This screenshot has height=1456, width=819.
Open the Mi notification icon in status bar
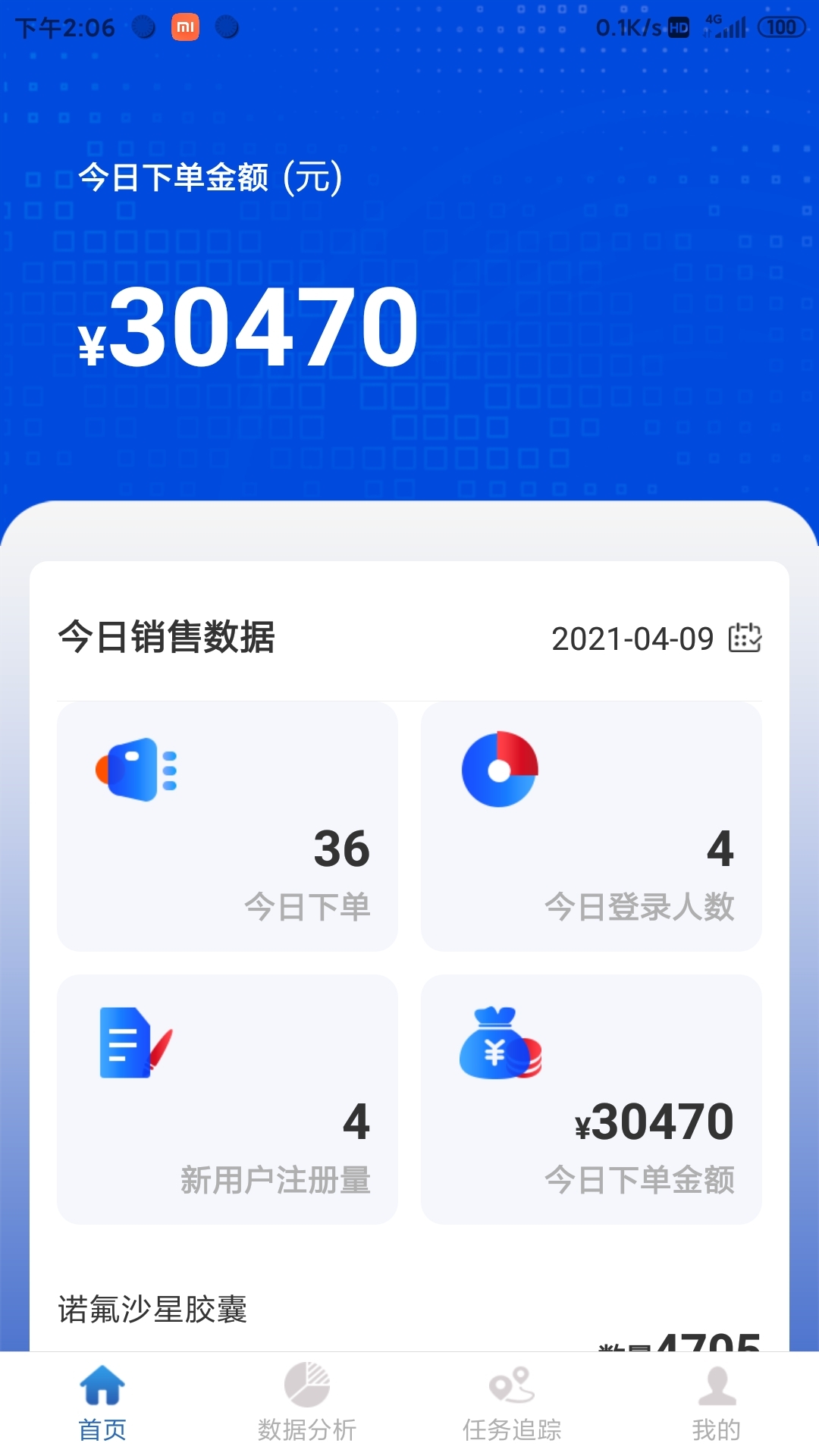[x=185, y=27]
